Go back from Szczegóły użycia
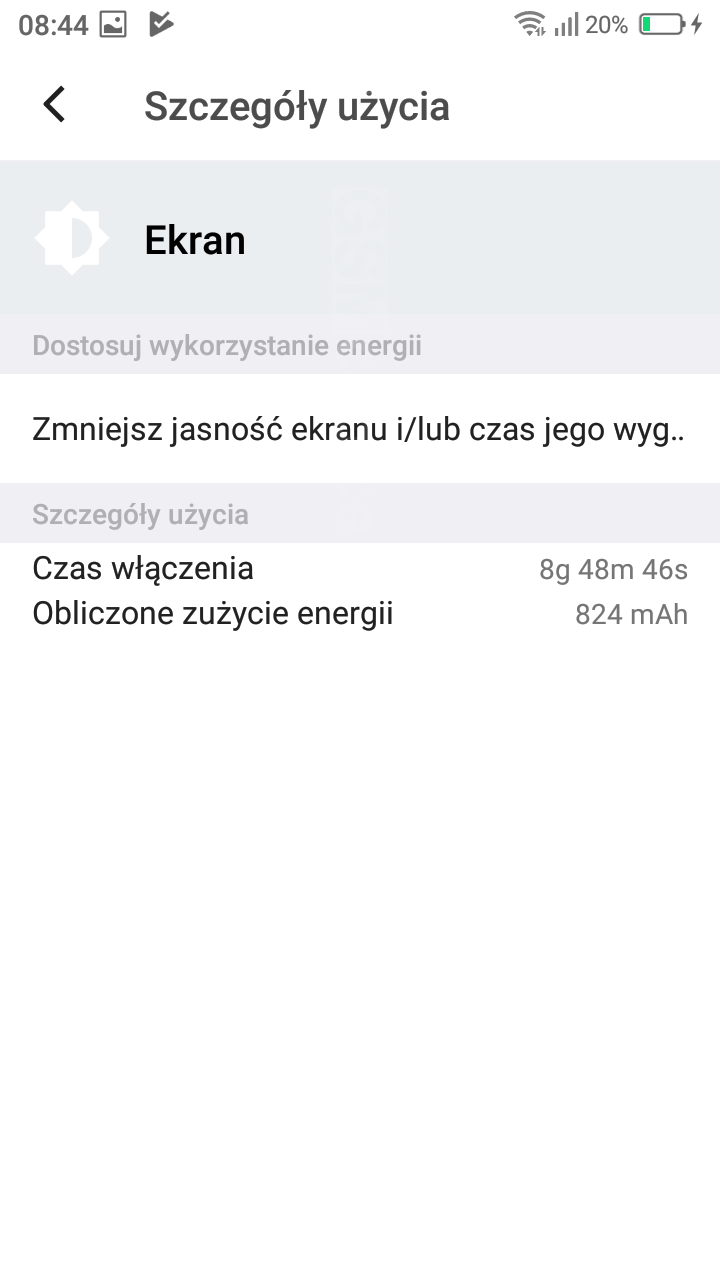The width and height of the screenshot is (720, 1280). (54, 105)
